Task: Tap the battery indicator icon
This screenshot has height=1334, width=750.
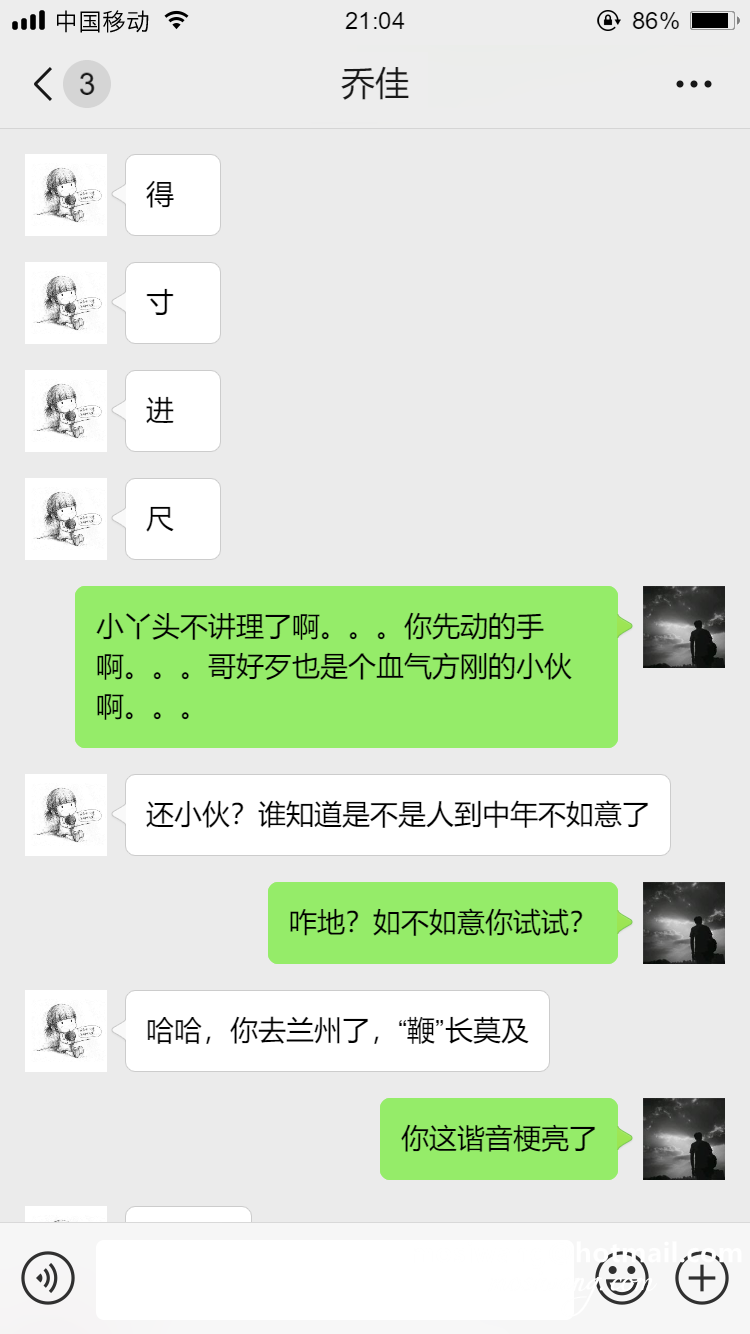Action: pyautogui.click(x=712, y=18)
